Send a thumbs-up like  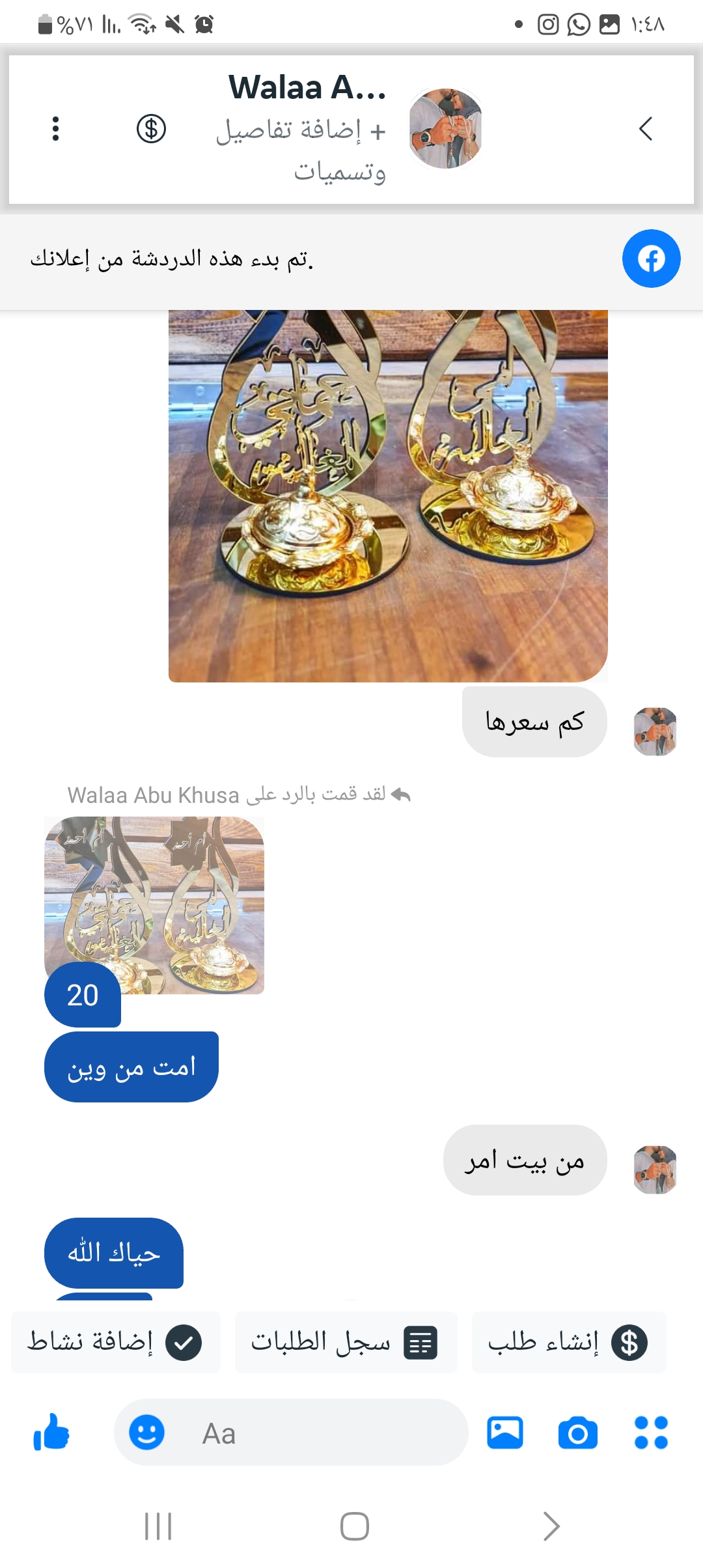(x=51, y=1433)
